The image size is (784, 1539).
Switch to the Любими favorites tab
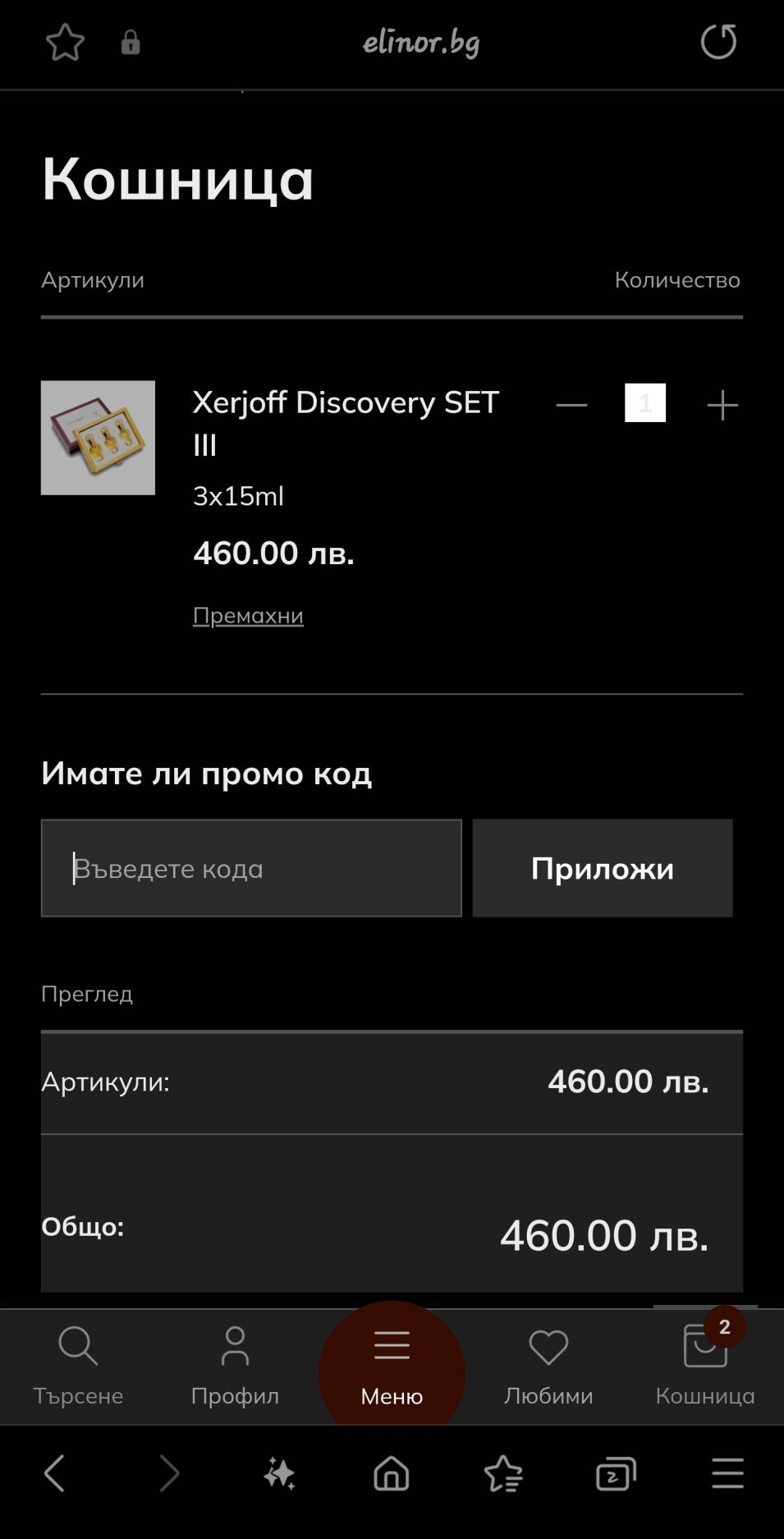(x=548, y=1365)
